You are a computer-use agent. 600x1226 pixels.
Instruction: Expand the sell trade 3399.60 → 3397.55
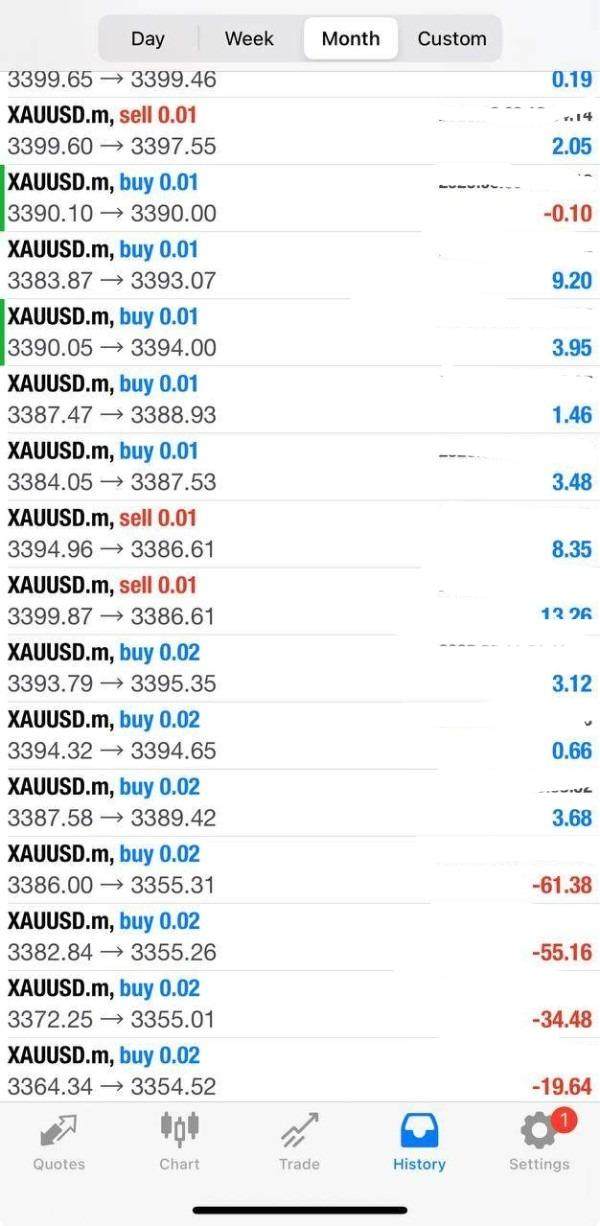click(300, 132)
